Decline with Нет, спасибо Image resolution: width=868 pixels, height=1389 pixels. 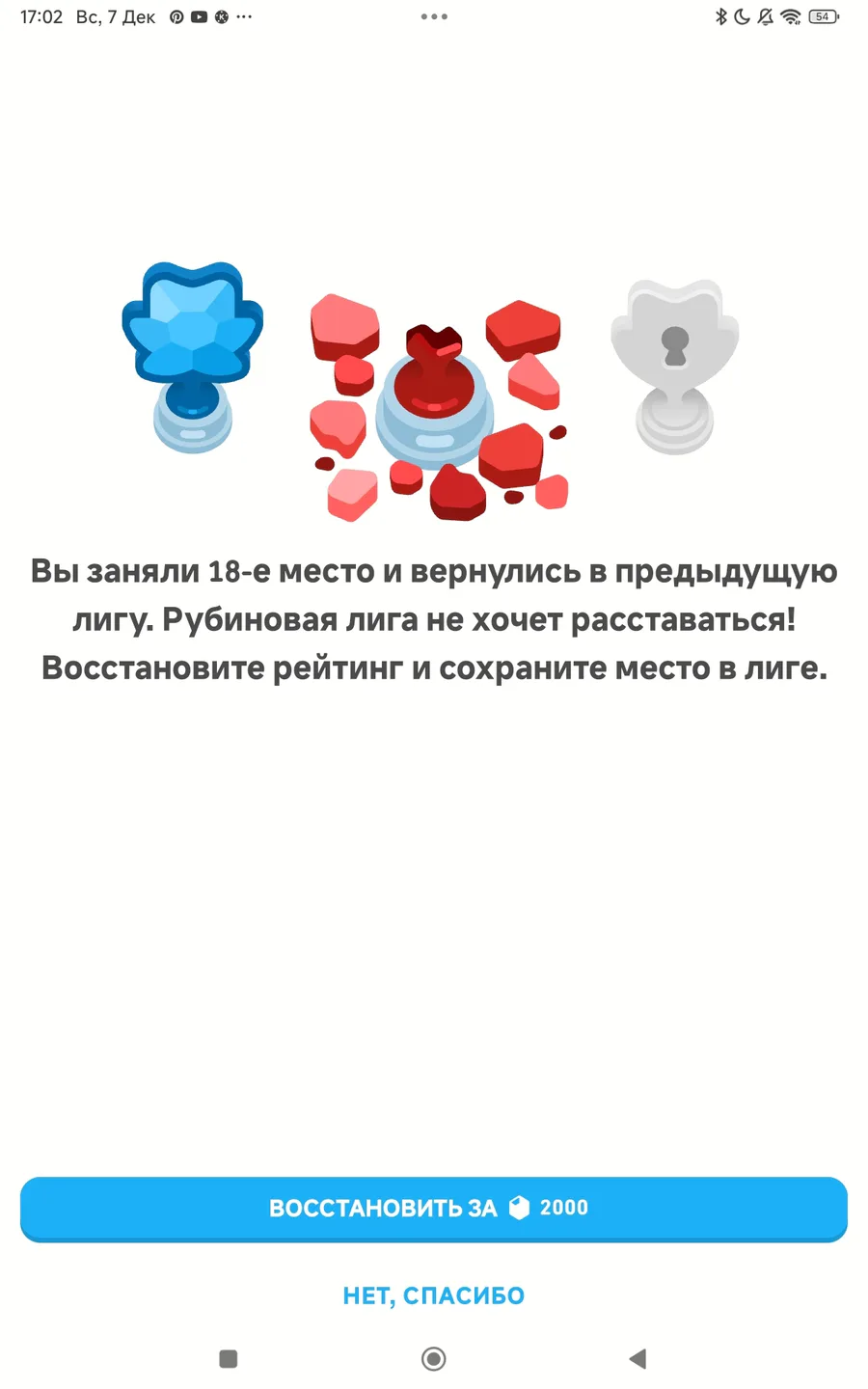click(434, 1295)
